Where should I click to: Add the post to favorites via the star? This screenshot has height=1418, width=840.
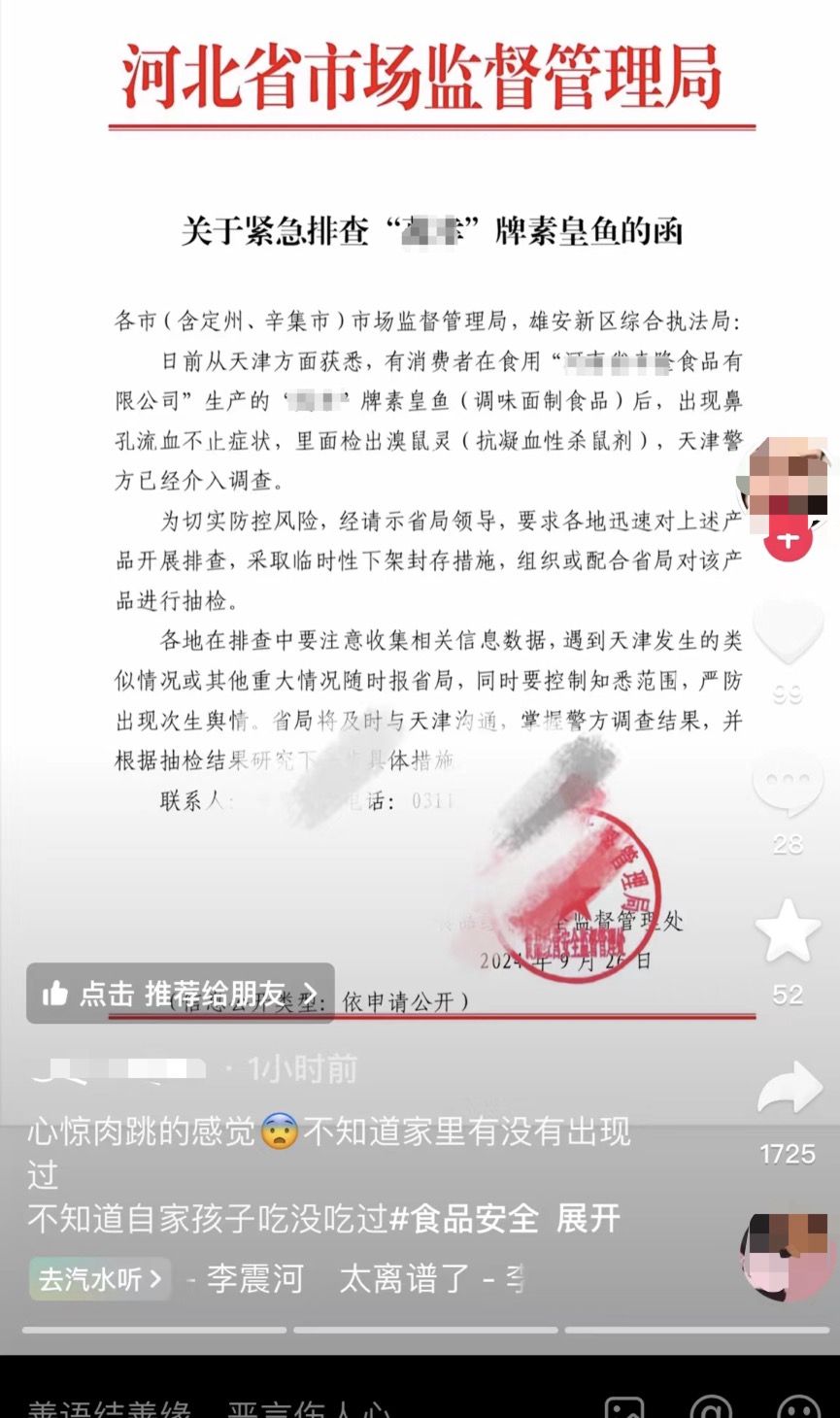pos(788,932)
